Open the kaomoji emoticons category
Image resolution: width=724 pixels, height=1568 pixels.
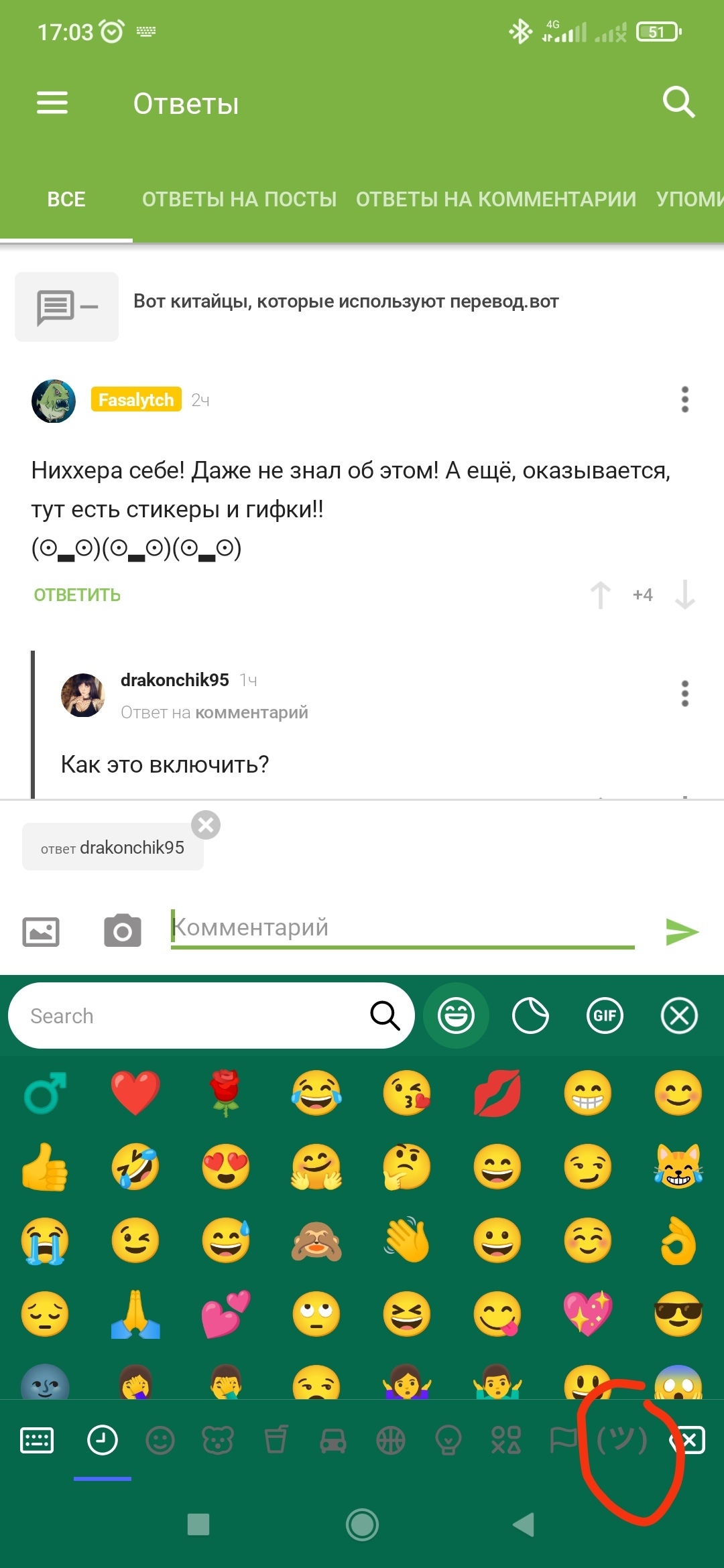(x=622, y=1440)
